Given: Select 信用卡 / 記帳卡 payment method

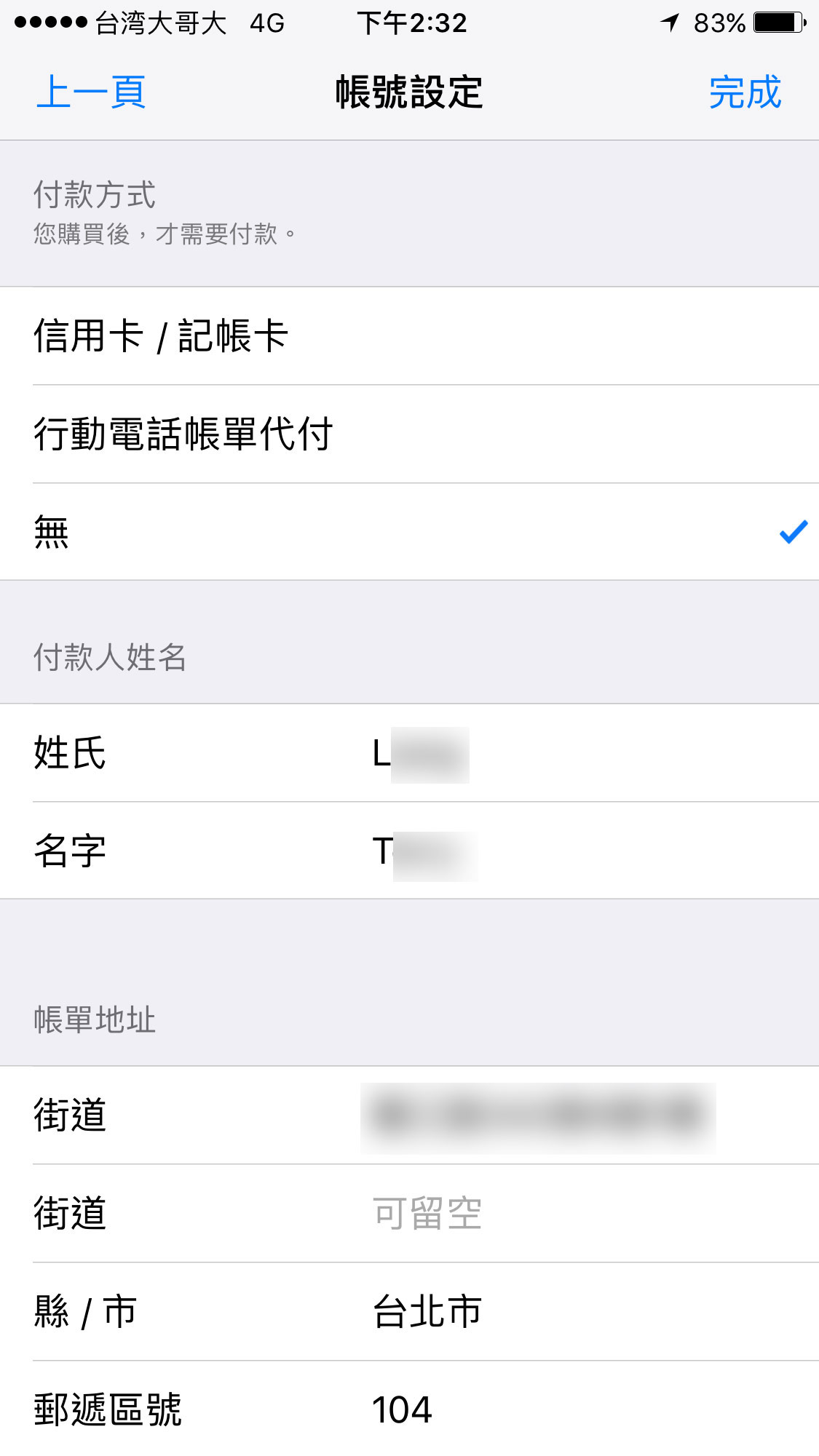Looking at the screenshot, I should [409, 336].
